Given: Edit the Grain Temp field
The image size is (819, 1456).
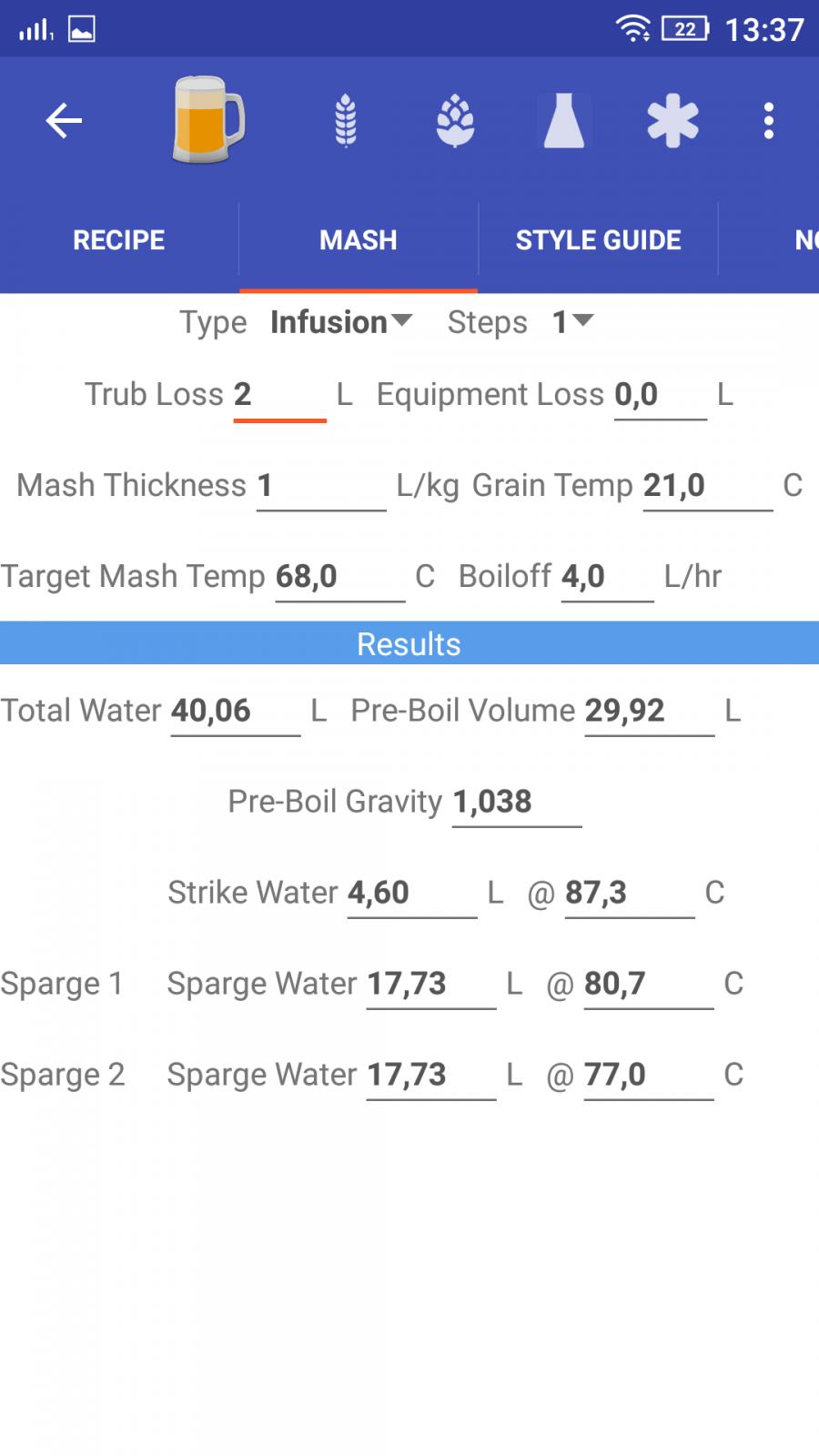Looking at the screenshot, I should click(x=708, y=487).
